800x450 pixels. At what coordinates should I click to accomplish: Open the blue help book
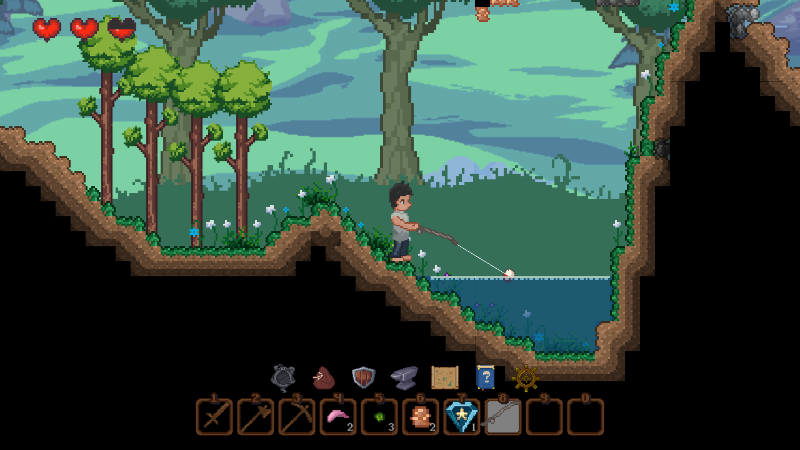485,378
